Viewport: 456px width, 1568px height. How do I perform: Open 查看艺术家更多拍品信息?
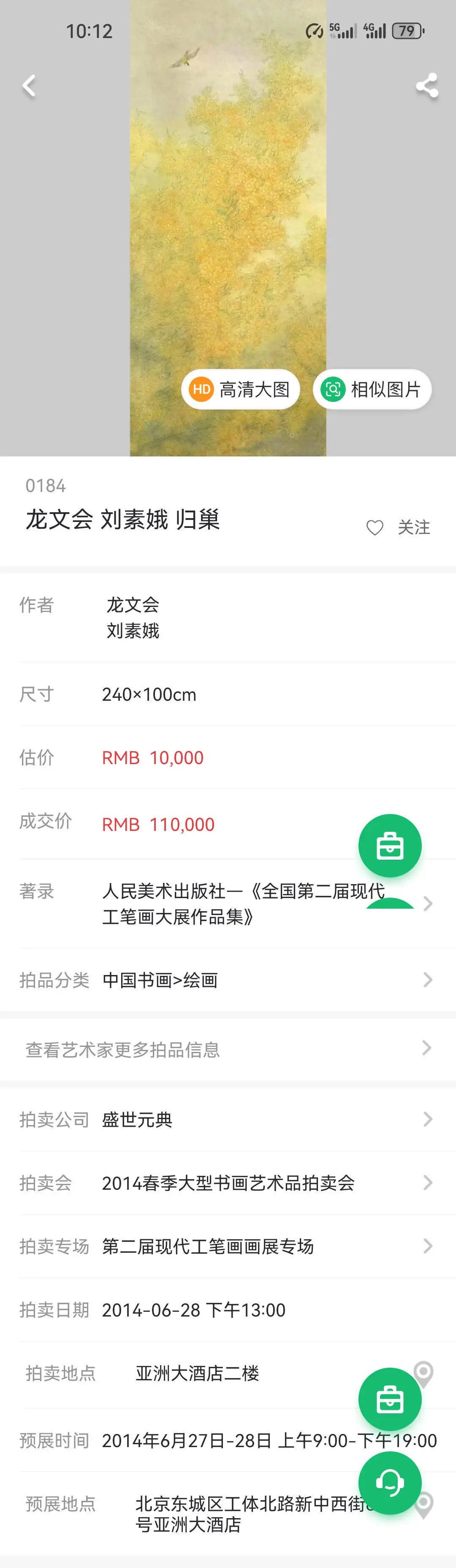[228, 1049]
